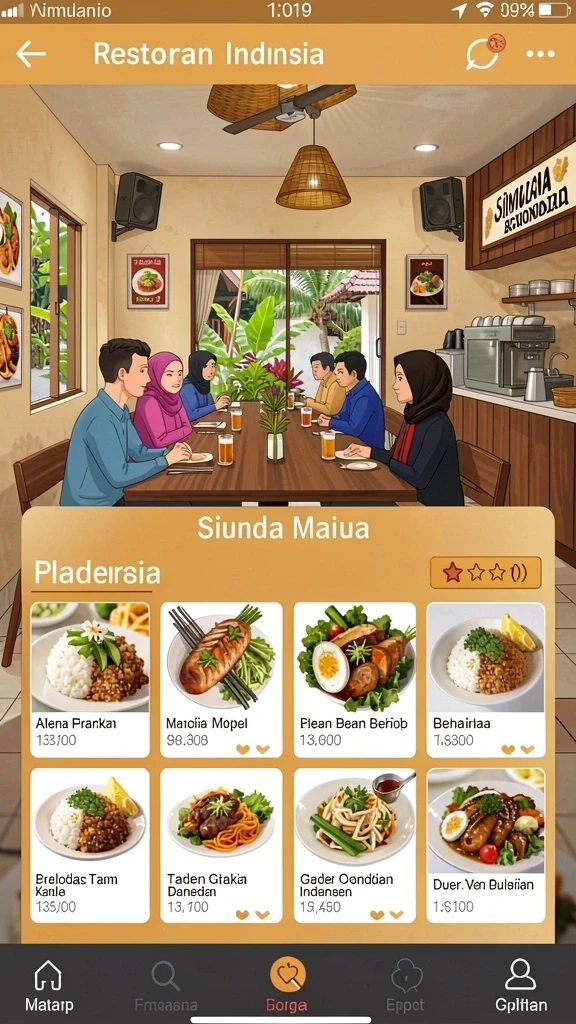Open the Gplitian profile tab

coord(520,985)
